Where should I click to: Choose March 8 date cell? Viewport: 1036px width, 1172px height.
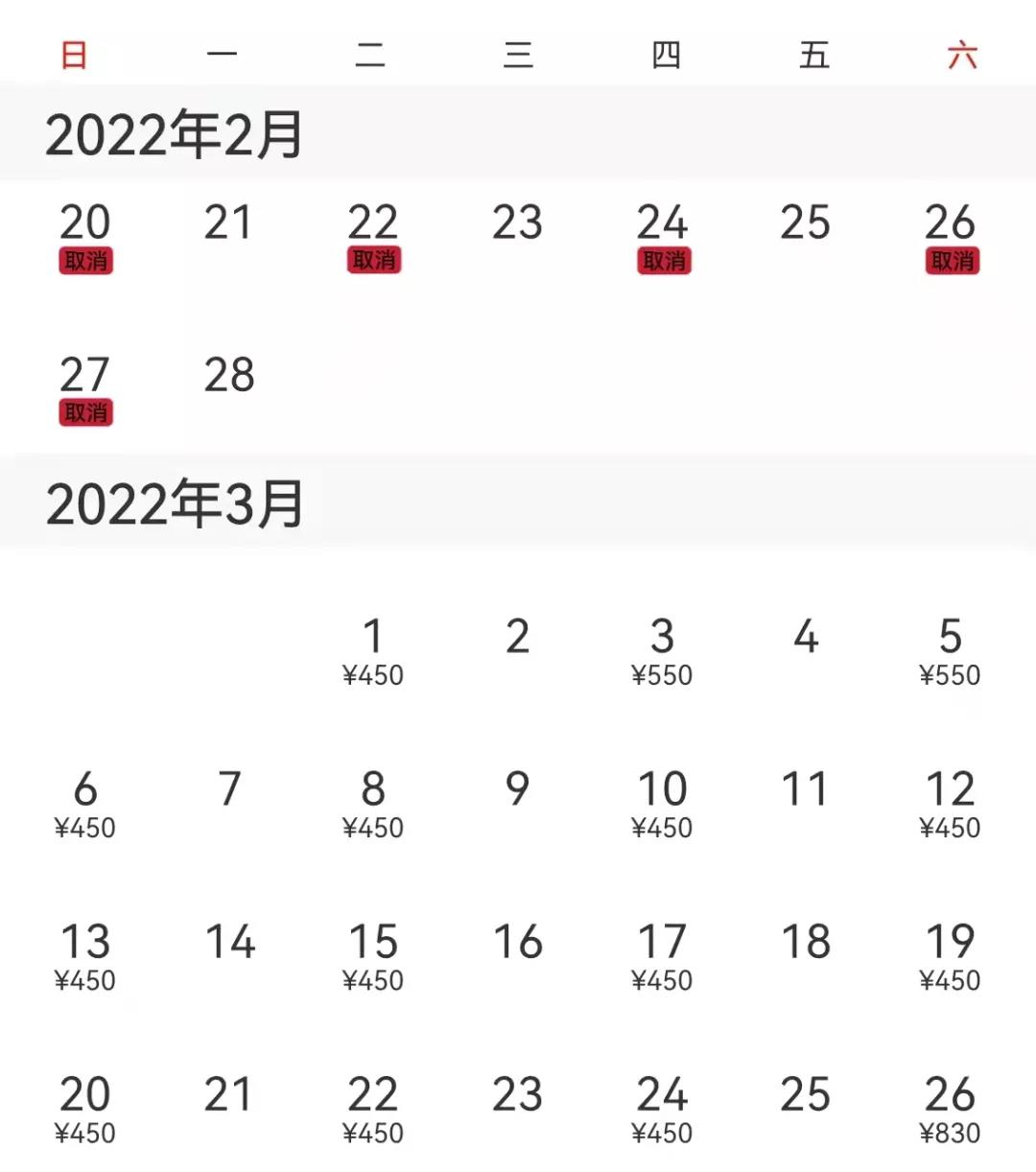click(x=372, y=805)
